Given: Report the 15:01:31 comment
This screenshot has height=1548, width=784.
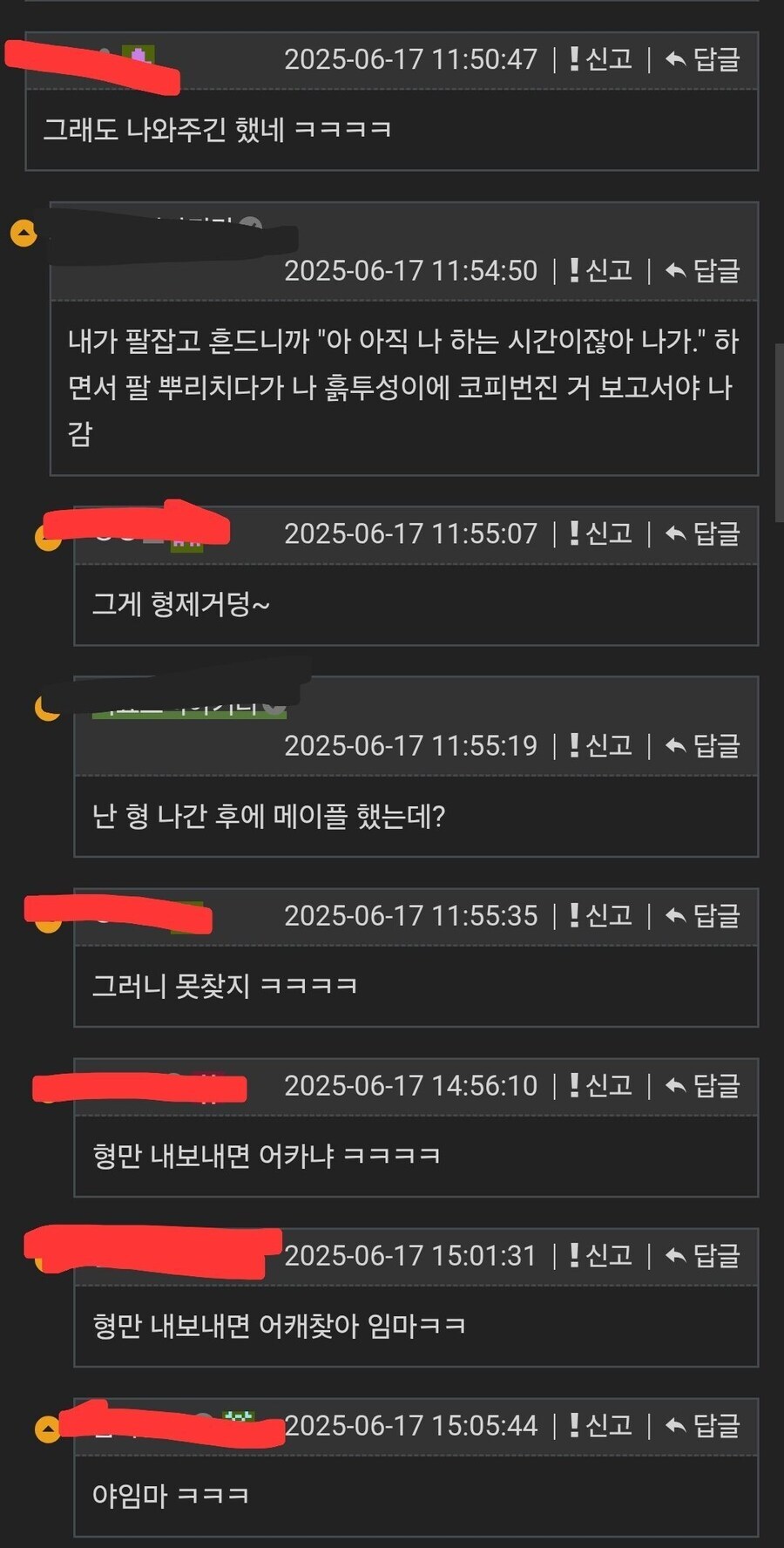Looking at the screenshot, I should click(601, 1256).
